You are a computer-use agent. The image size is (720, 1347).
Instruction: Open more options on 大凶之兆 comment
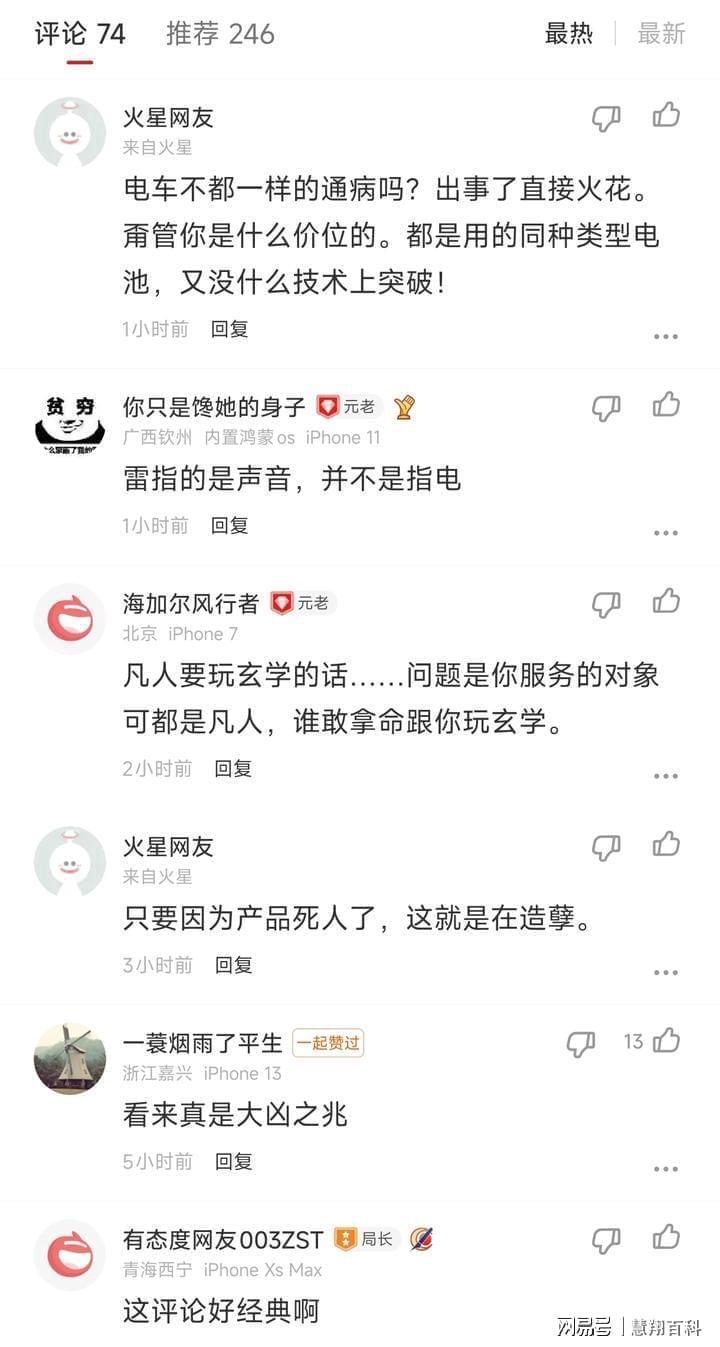[666, 1168]
